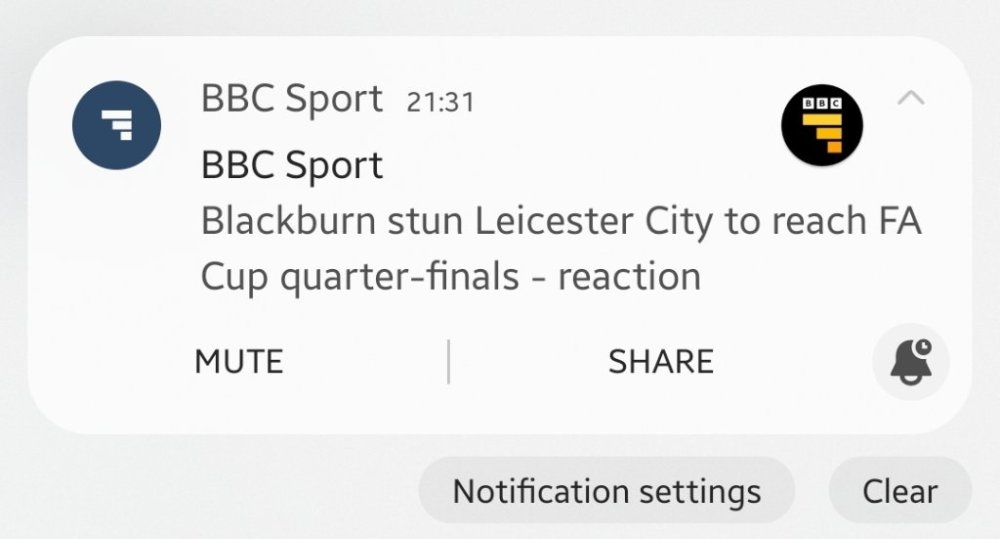Image resolution: width=1000 pixels, height=539 pixels.
Task: Clear all notifications
Action: coord(900,492)
